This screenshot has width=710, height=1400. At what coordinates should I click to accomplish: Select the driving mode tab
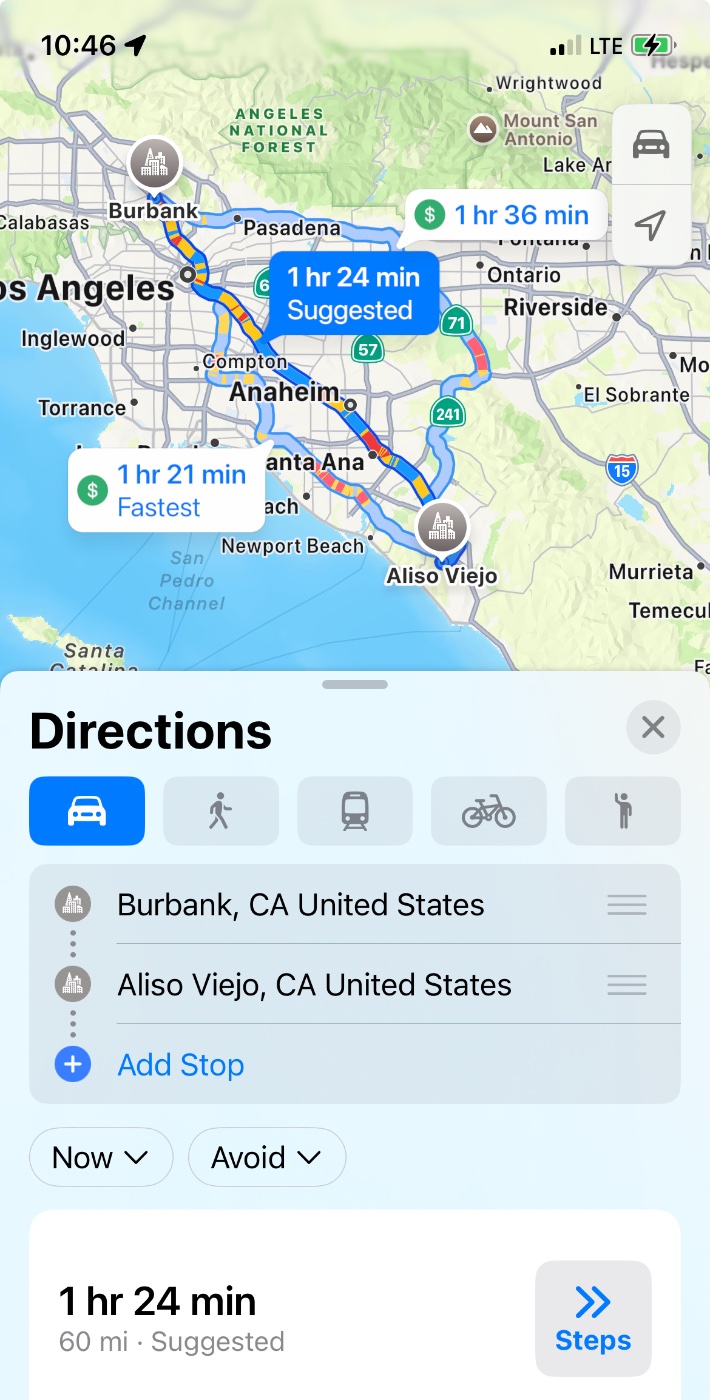(x=87, y=811)
